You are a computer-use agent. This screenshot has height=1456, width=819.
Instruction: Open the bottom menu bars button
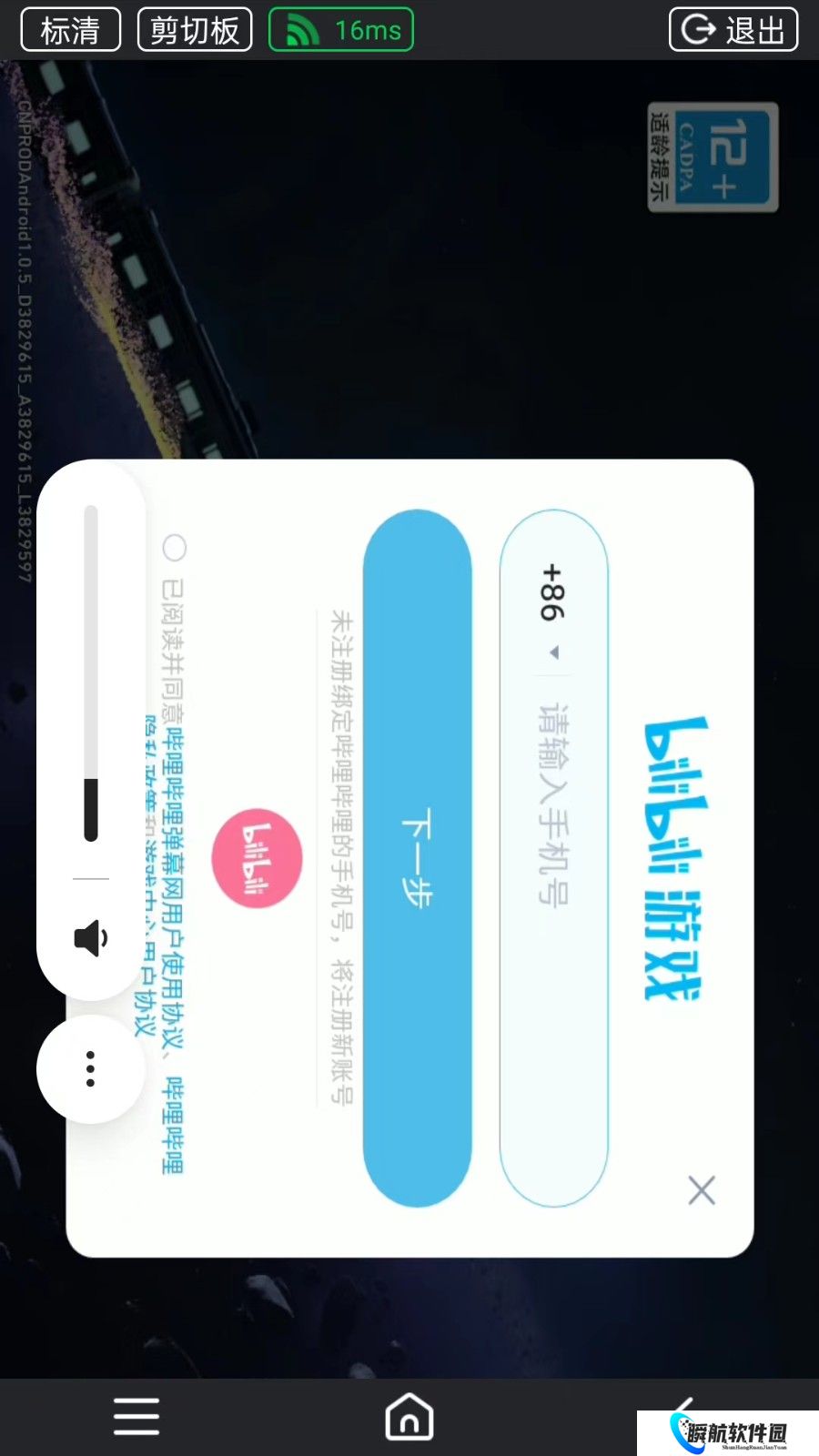tap(136, 1416)
